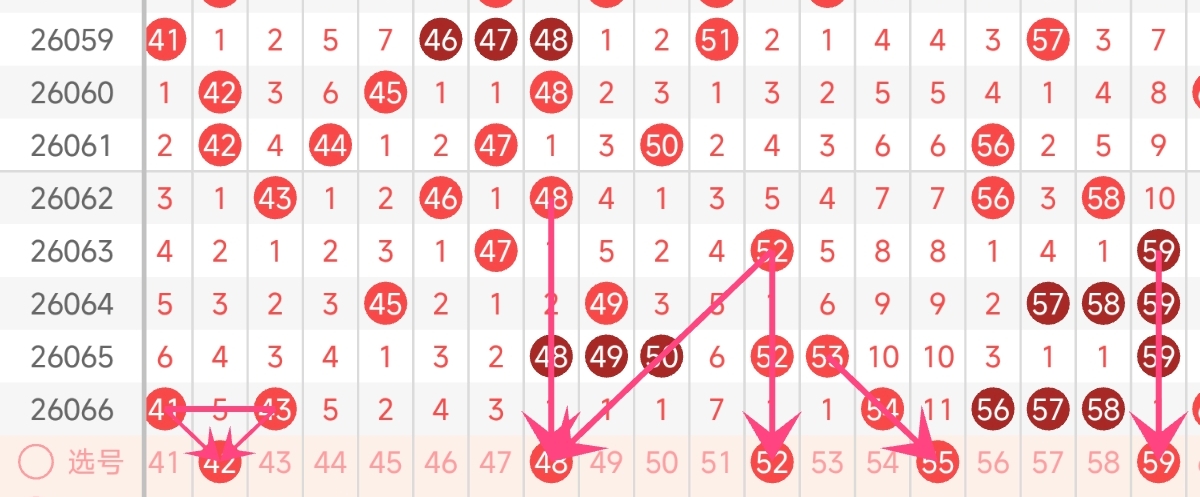Select number 41 in the 选号 row

click(165, 462)
